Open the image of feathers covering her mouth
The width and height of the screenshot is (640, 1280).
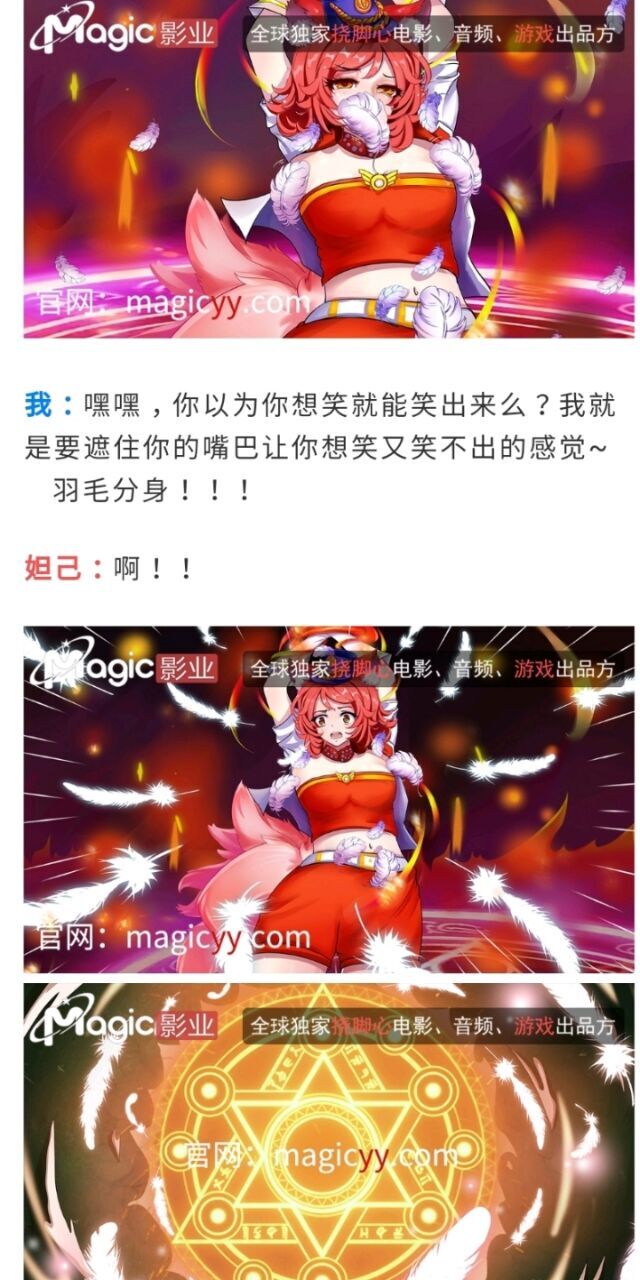[328, 170]
